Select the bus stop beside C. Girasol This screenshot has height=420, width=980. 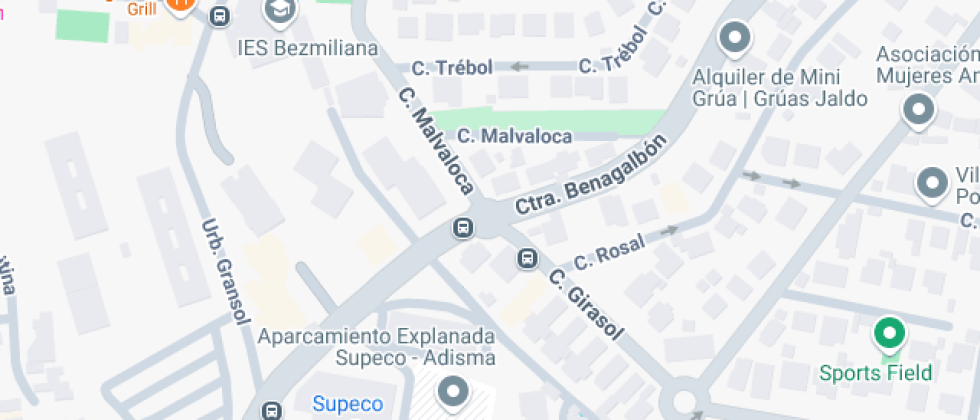527,258
